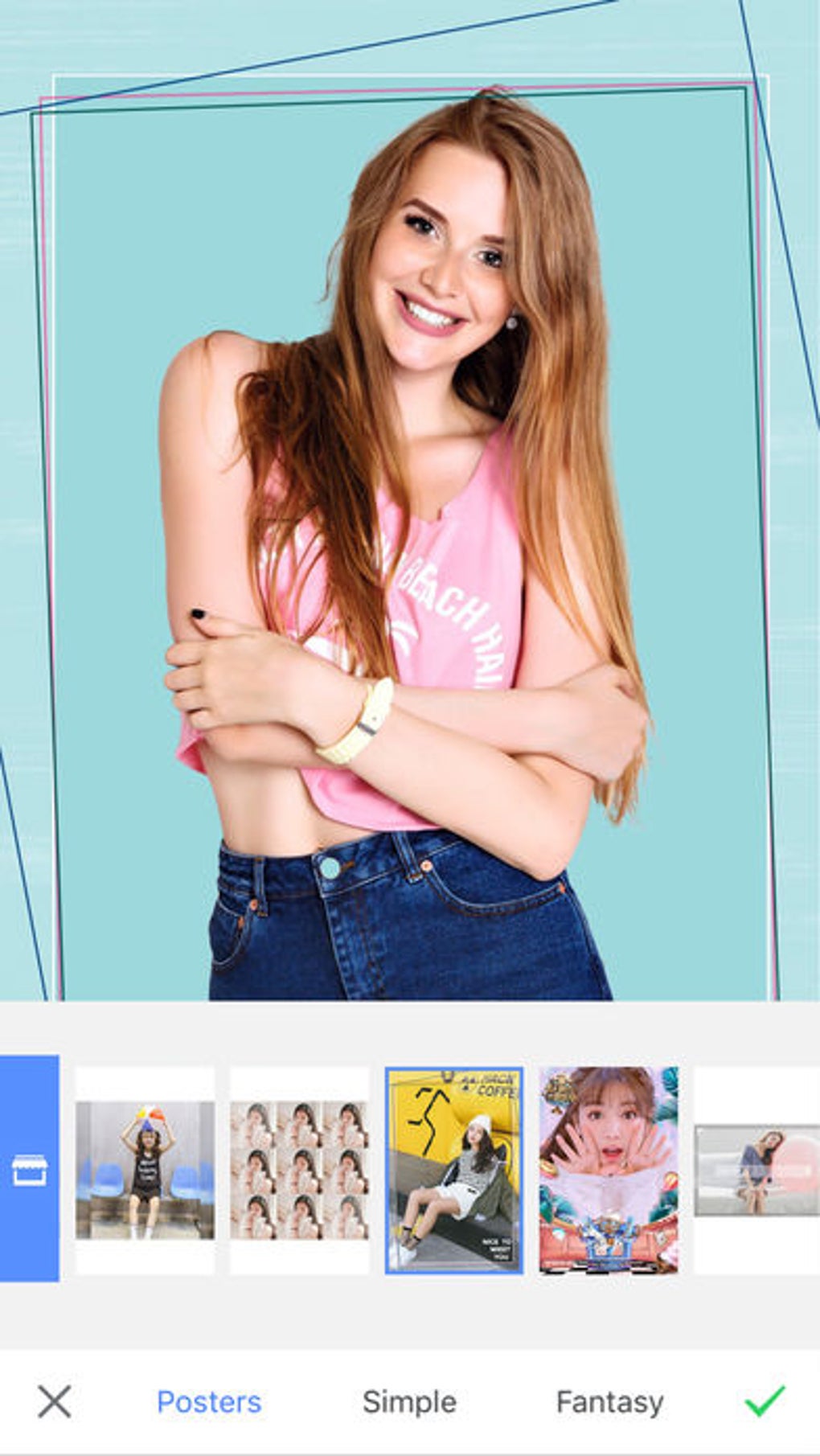820x1456 pixels.
Task: Confirm changes with the green checkmark
Action: click(765, 1401)
